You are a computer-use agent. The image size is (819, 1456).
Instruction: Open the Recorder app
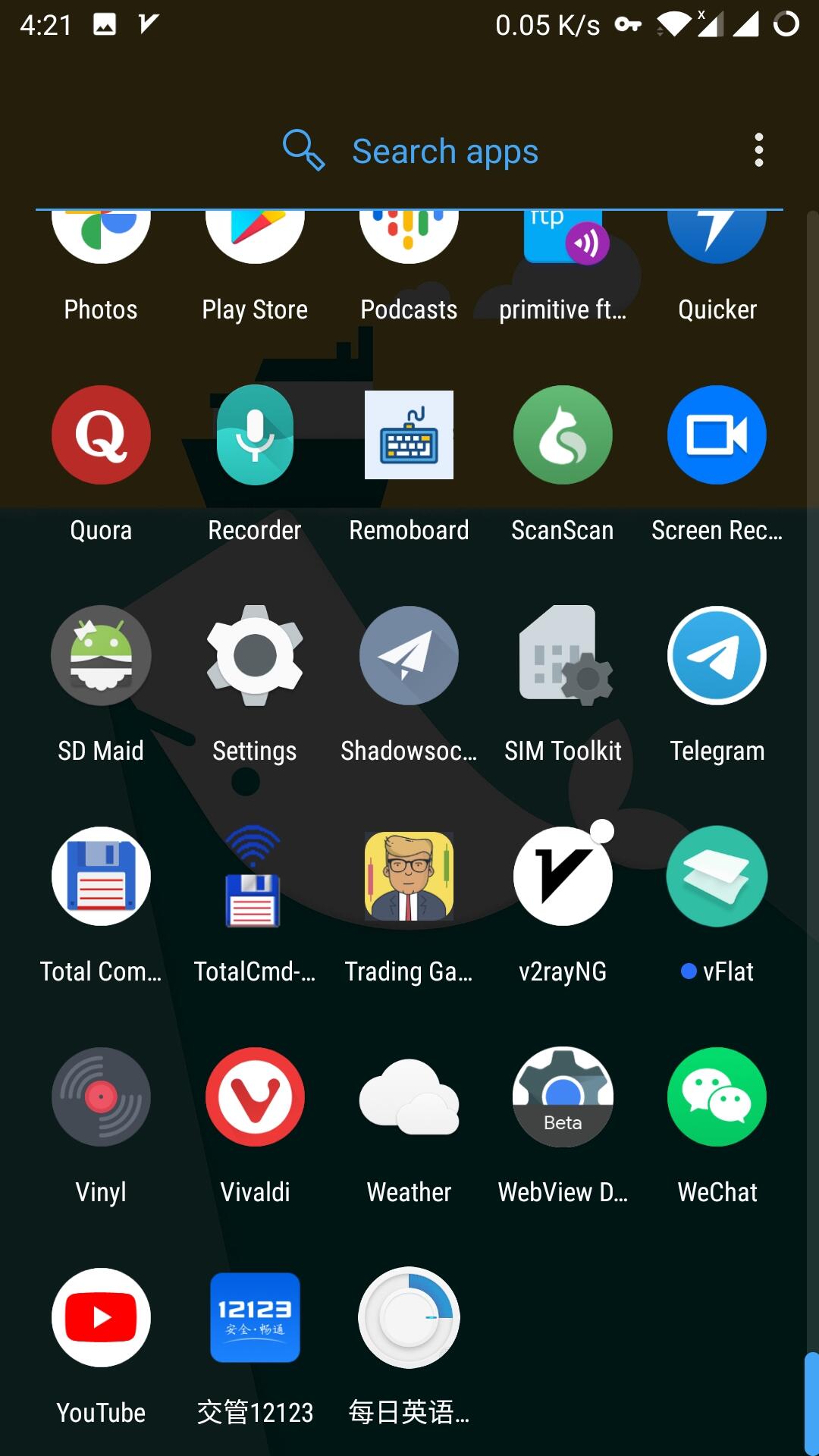pyautogui.click(x=255, y=435)
